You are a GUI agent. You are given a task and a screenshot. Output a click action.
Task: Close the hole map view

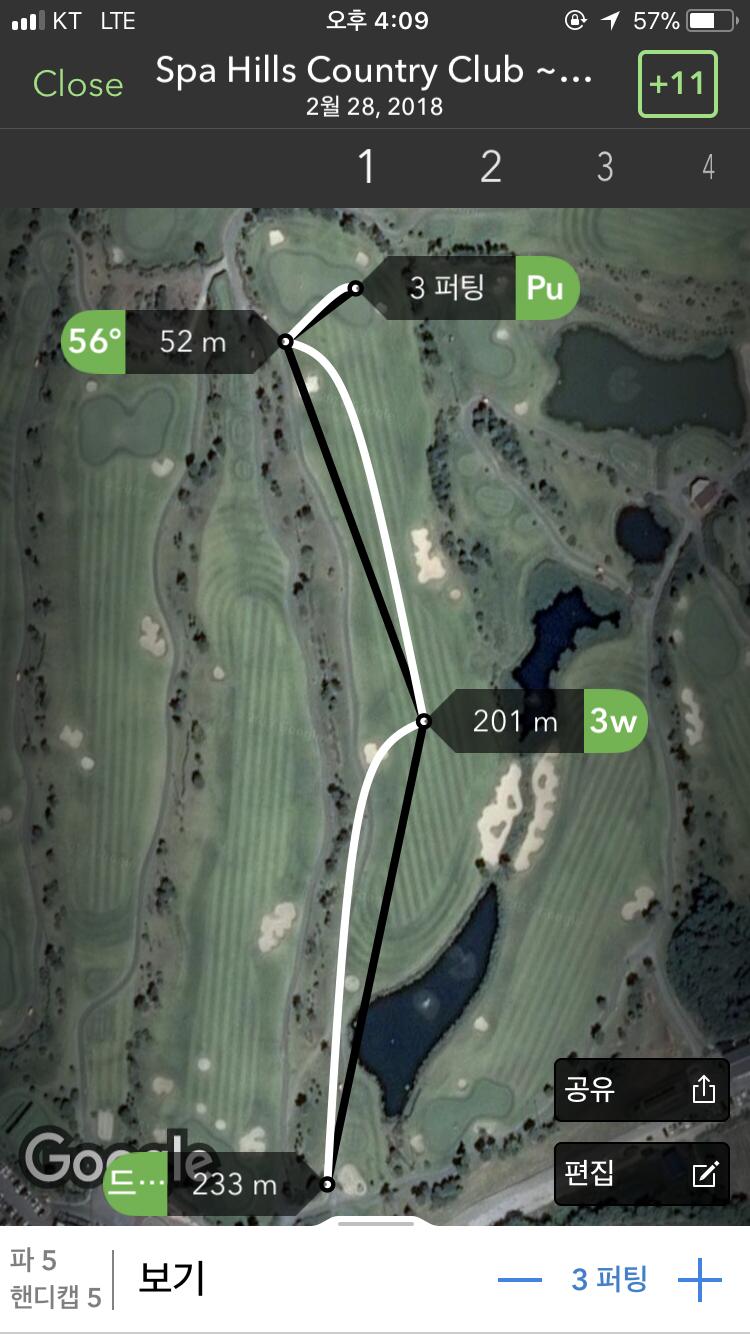(x=78, y=84)
